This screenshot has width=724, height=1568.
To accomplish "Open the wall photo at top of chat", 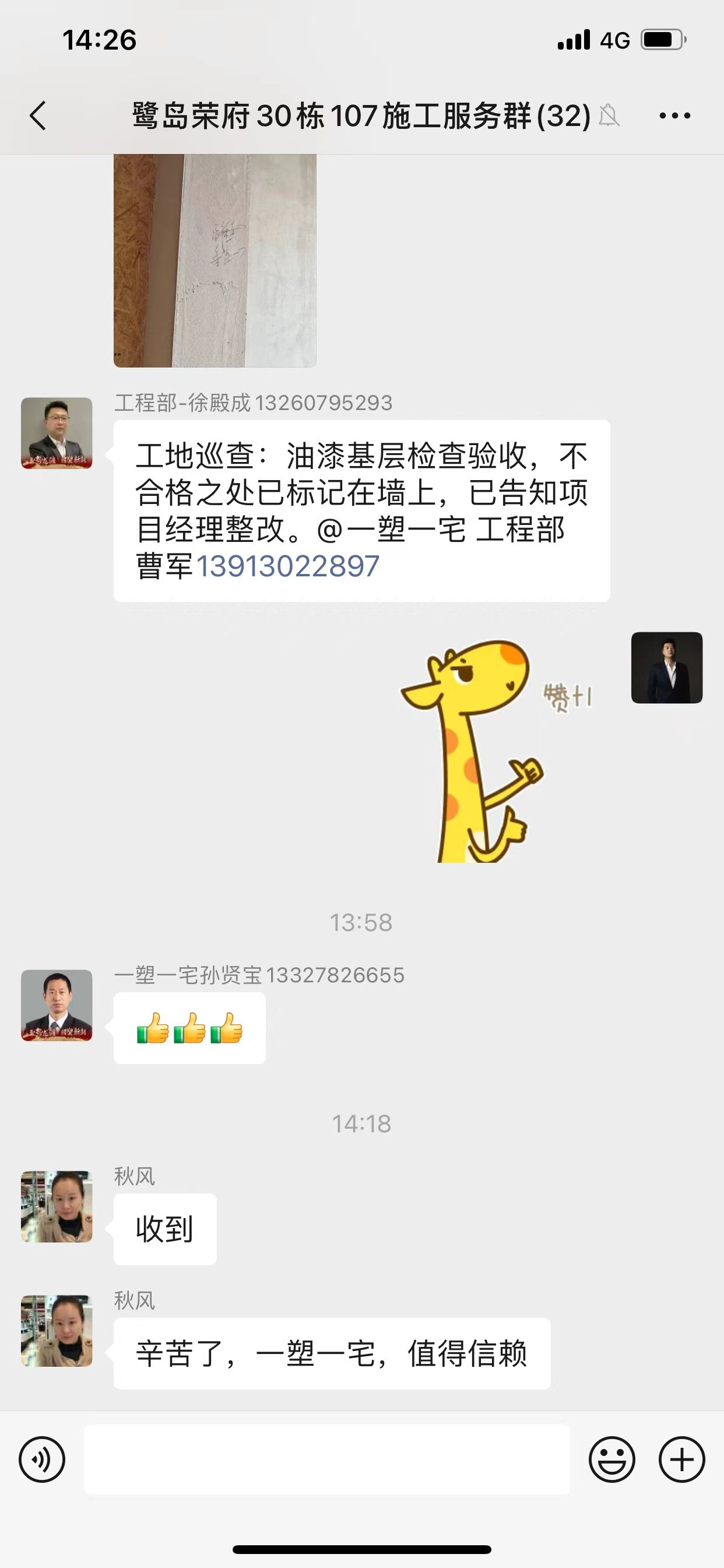I will [215, 261].
